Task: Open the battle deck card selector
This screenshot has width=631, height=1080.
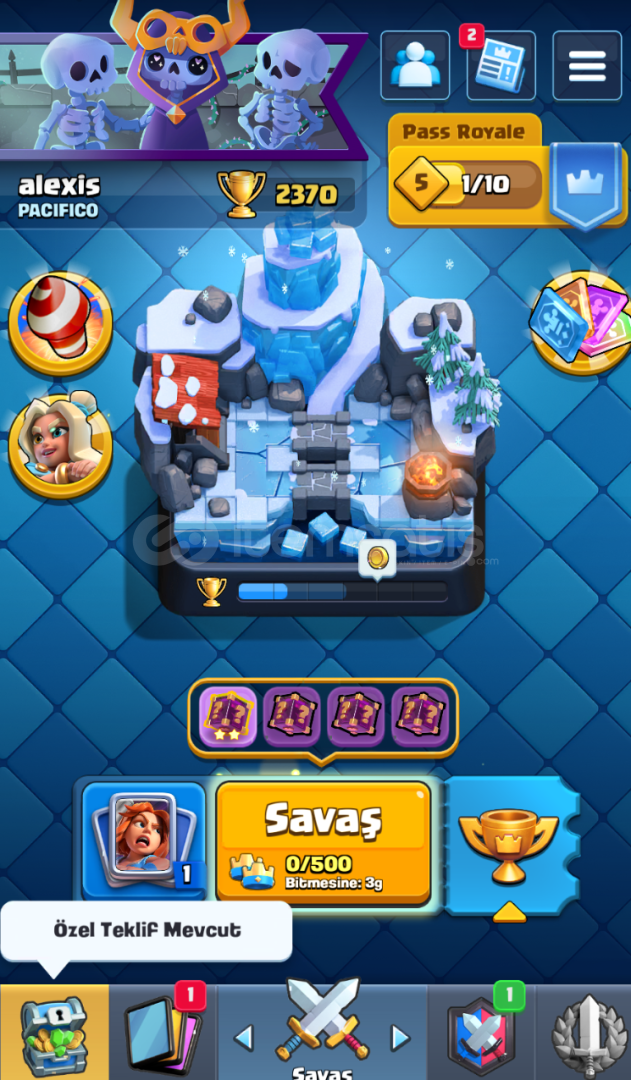Action: coord(144,841)
